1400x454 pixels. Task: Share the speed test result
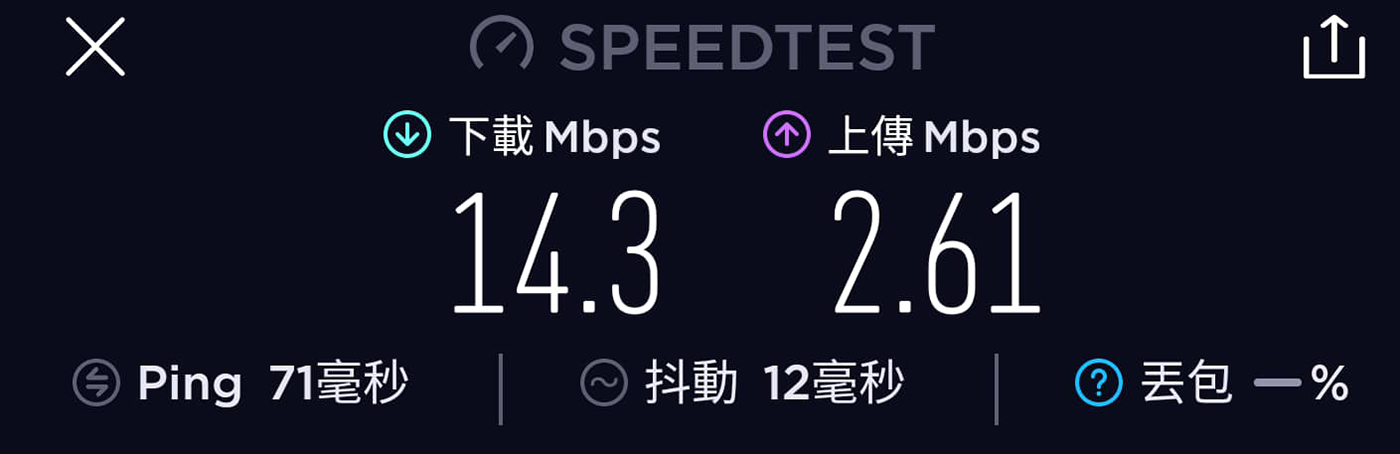coord(1334,47)
